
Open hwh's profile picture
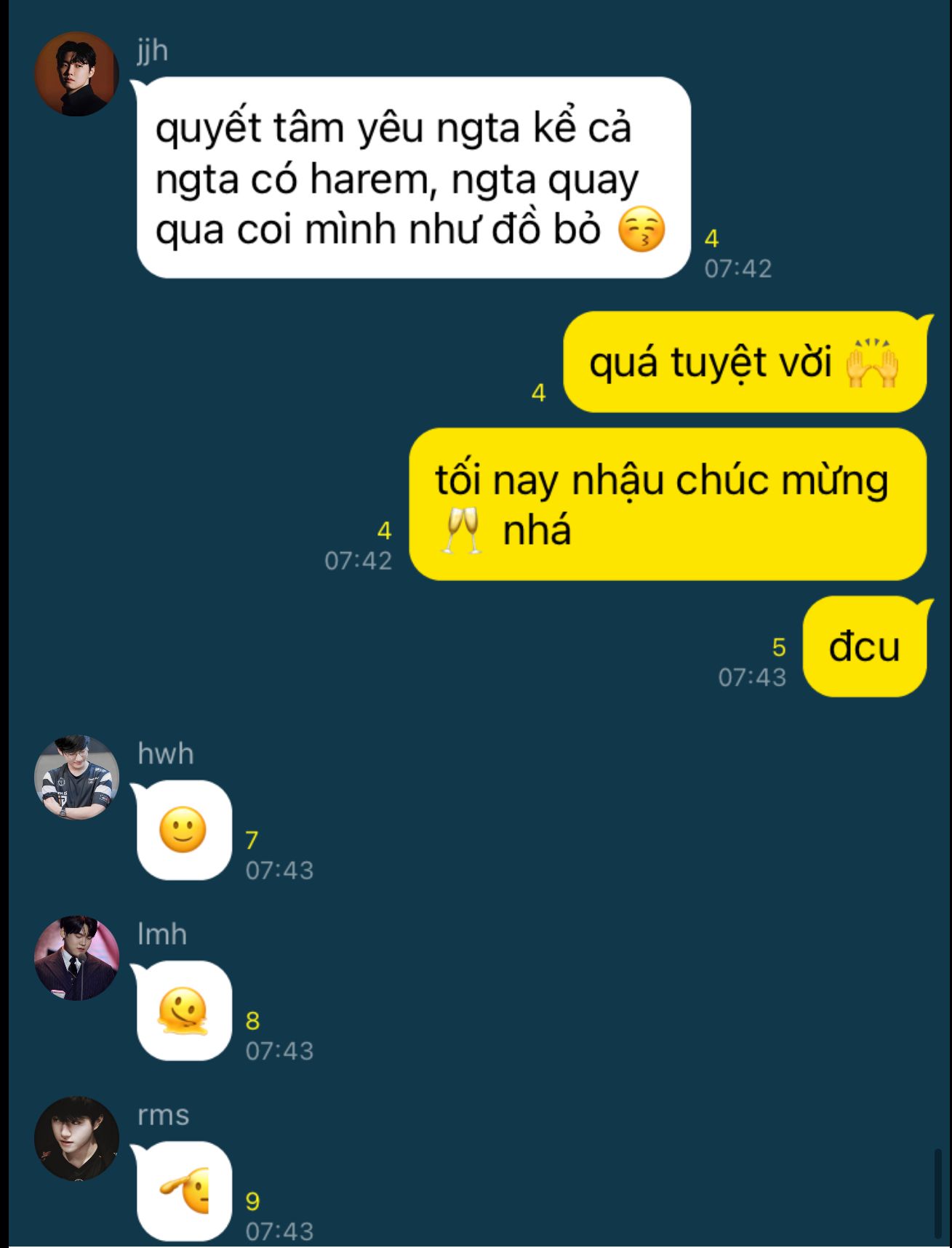point(76,777)
